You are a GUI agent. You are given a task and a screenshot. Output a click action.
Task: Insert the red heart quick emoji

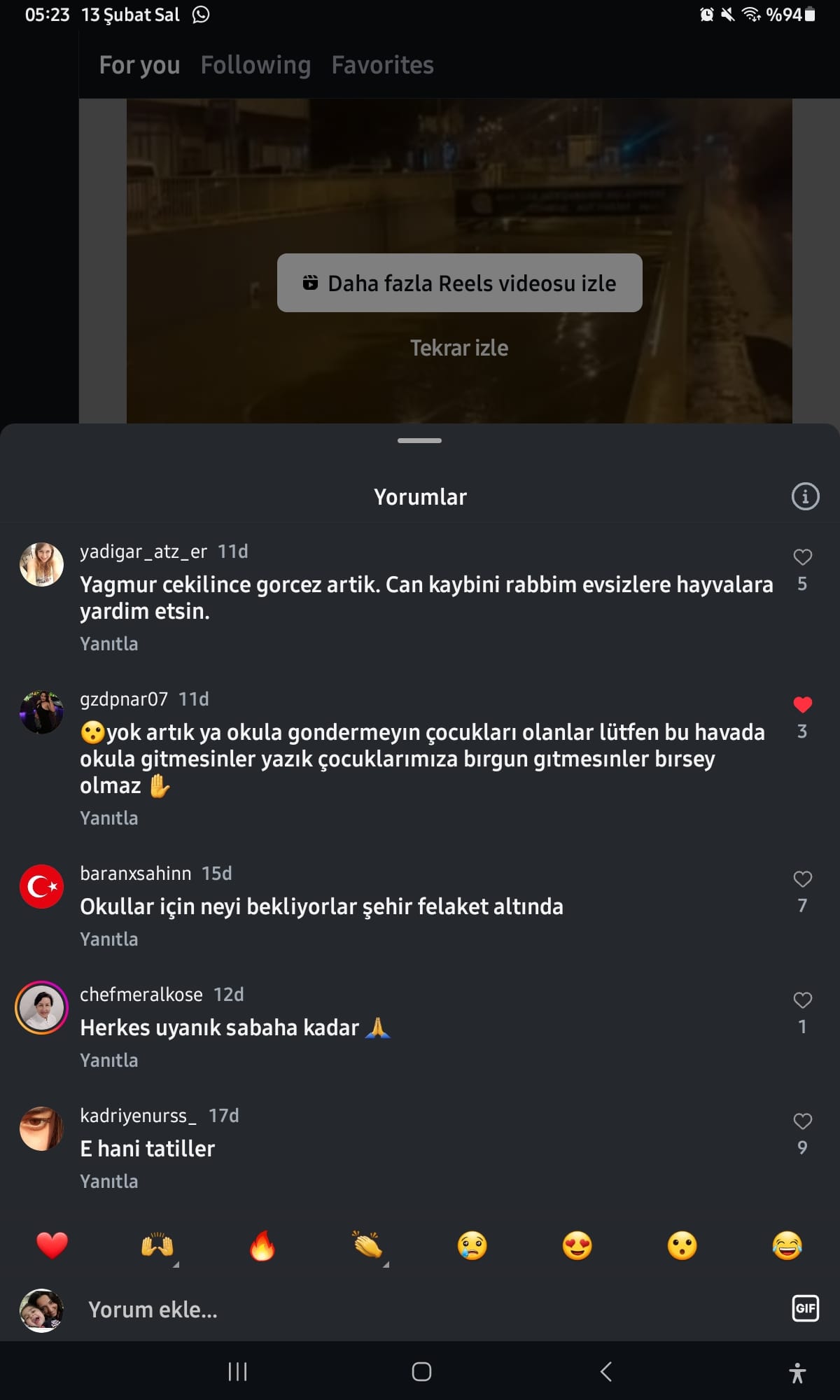pyautogui.click(x=52, y=1246)
